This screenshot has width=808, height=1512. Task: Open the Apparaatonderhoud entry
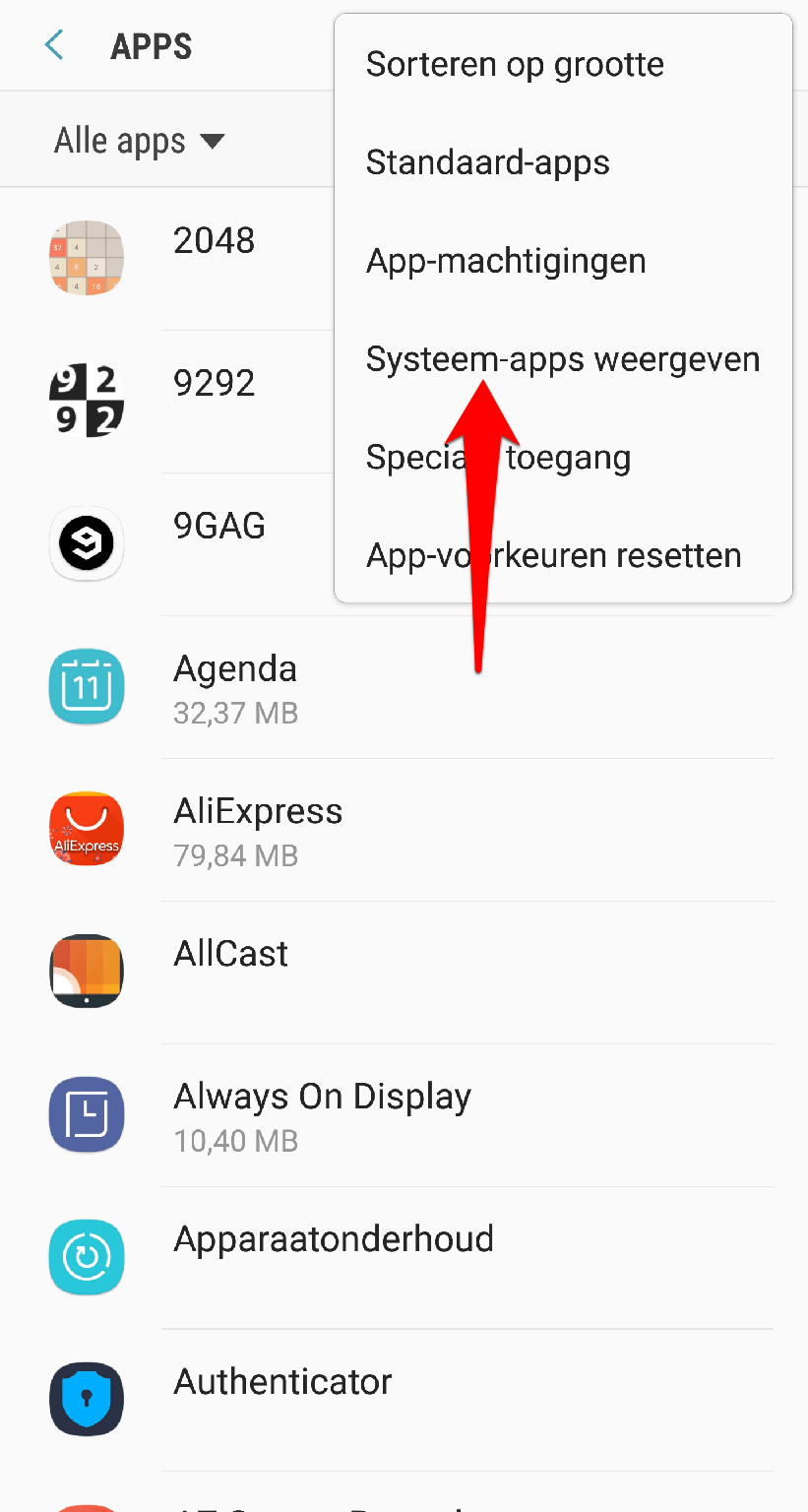coord(334,1239)
